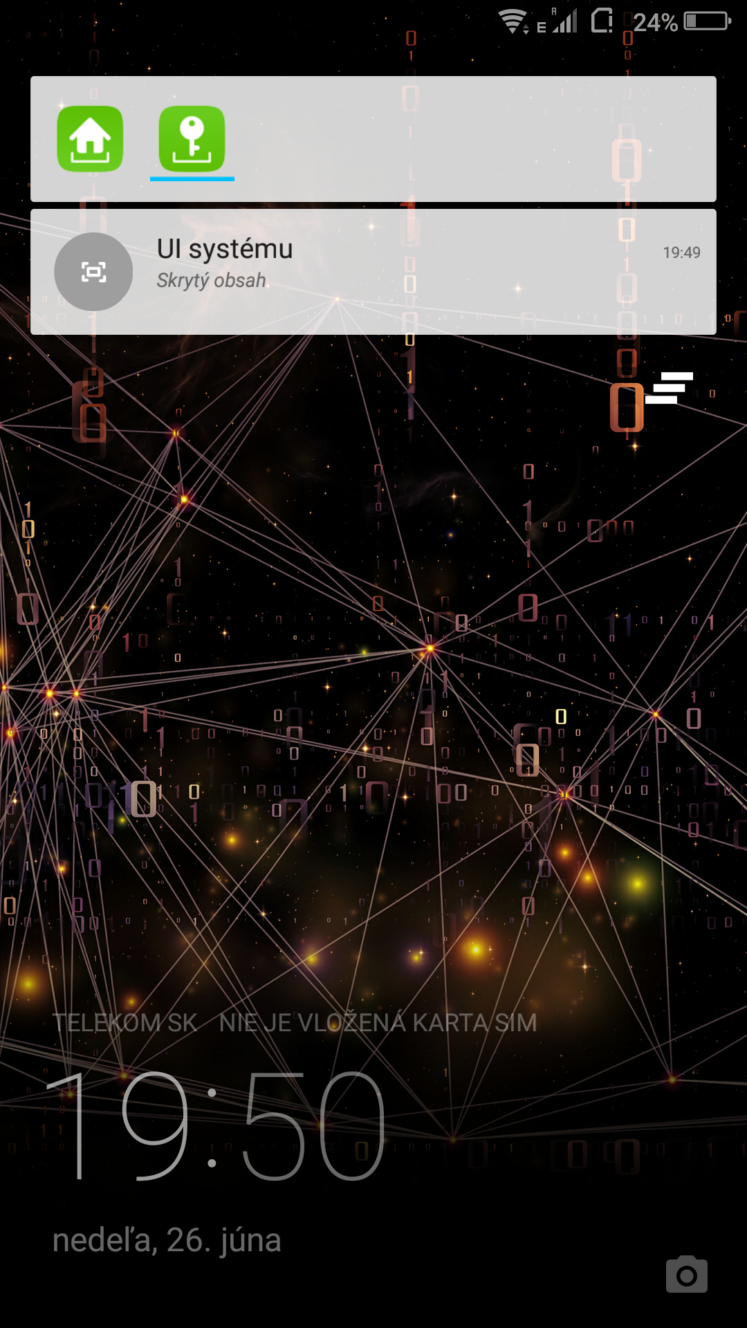The image size is (747, 1328).
Task: Launch the camera from lock screen
Action: [687, 1274]
